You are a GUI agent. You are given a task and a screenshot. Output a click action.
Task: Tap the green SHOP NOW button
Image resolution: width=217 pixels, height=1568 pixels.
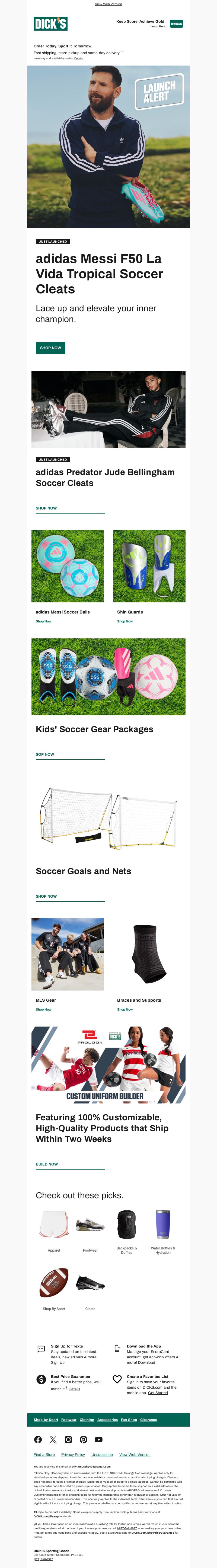coord(51,348)
